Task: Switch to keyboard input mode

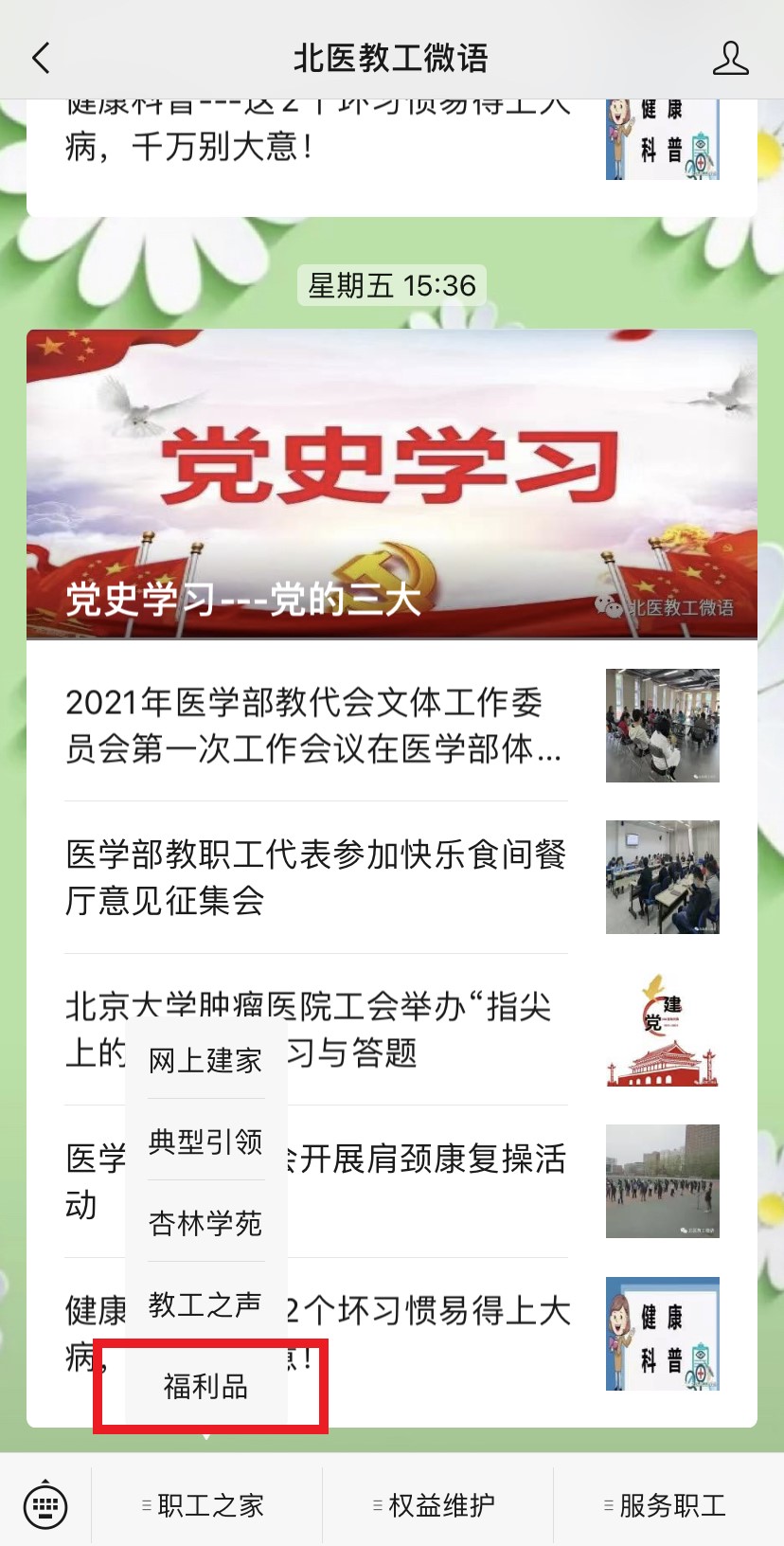Action: point(45,1505)
